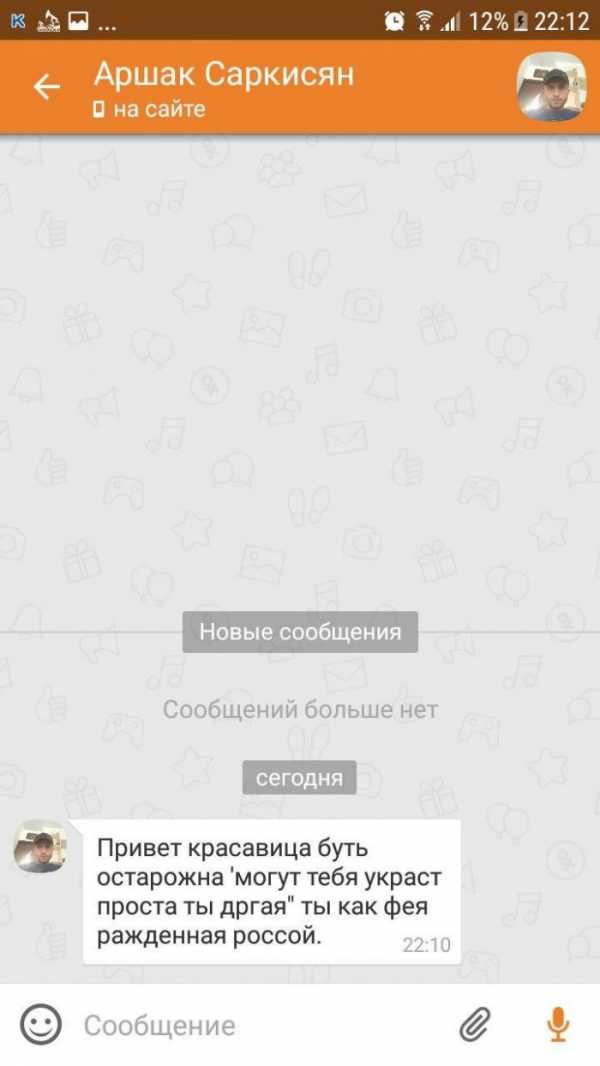
Task: Open the profile photo in the header
Action: 551,87
